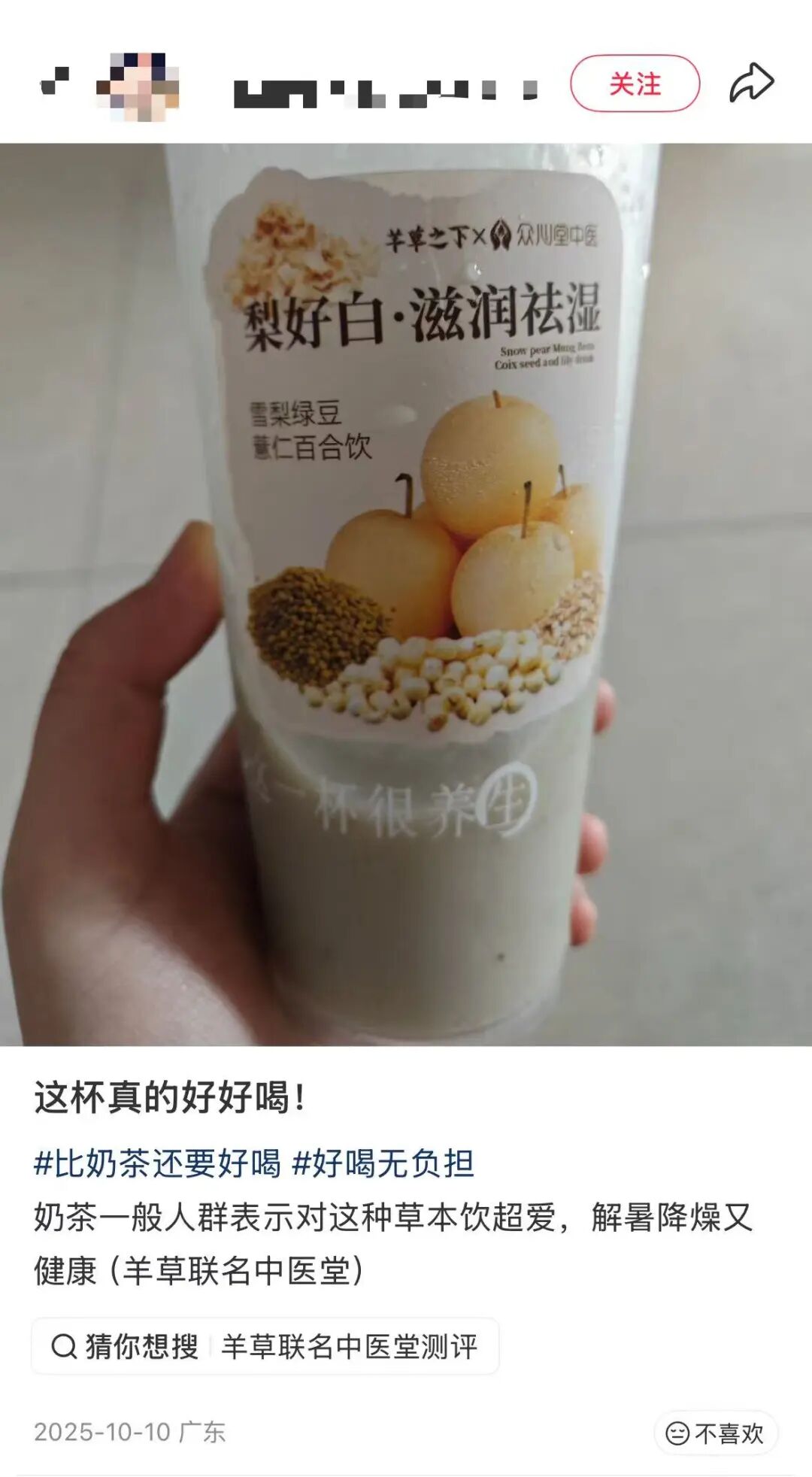
Task: Open the author's pixelated avatar
Action: pyautogui.click(x=139, y=86)
